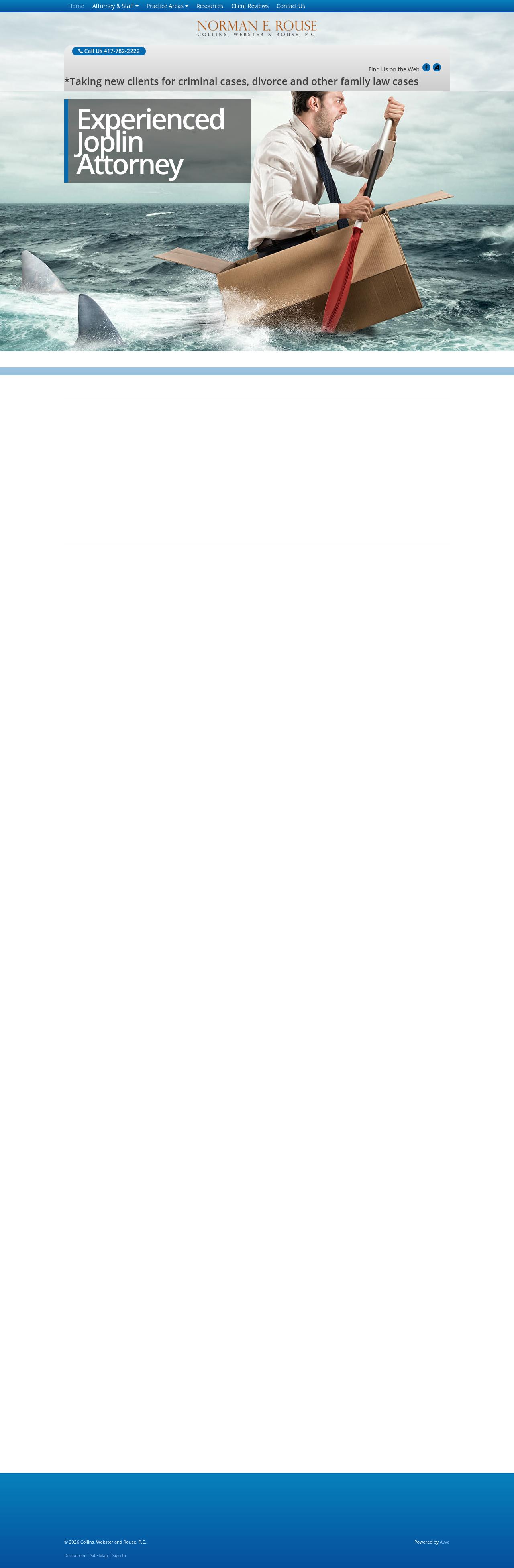Open the Disclaimer link
This screenshot has height=1568, width=514.
click(x=75, y=1555)
